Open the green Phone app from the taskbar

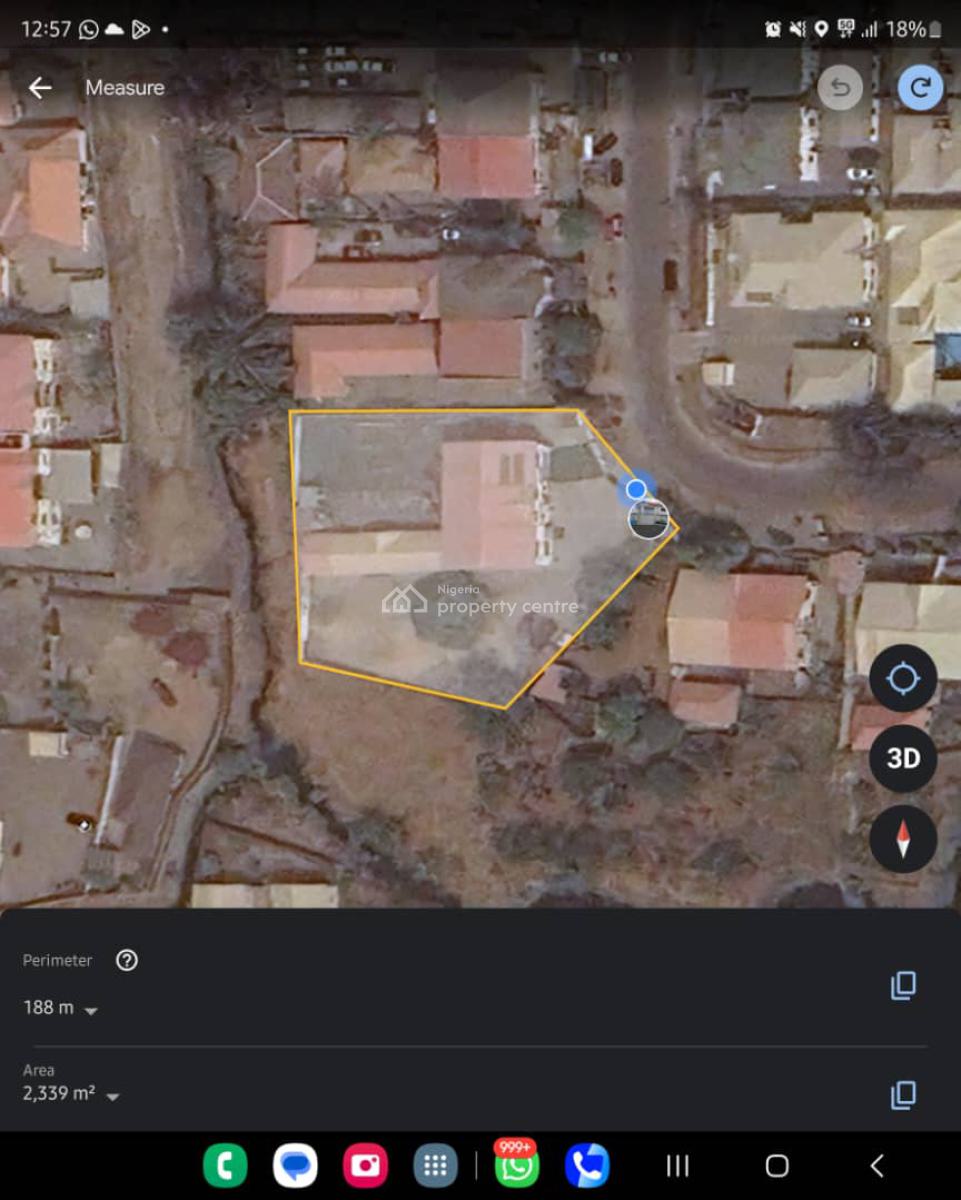(225, 1166)
